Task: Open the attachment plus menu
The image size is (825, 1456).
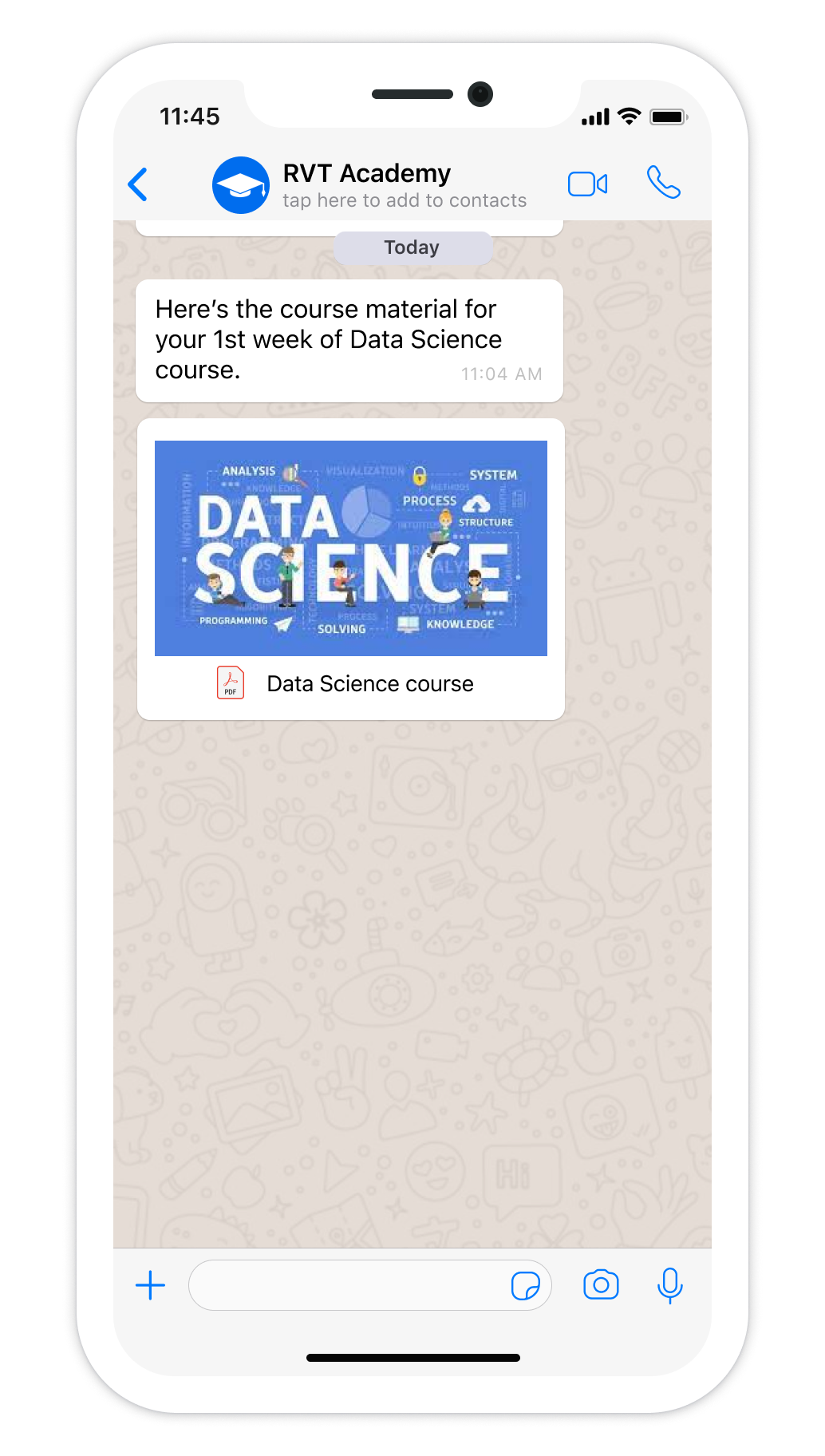Action: (150, 1285)
